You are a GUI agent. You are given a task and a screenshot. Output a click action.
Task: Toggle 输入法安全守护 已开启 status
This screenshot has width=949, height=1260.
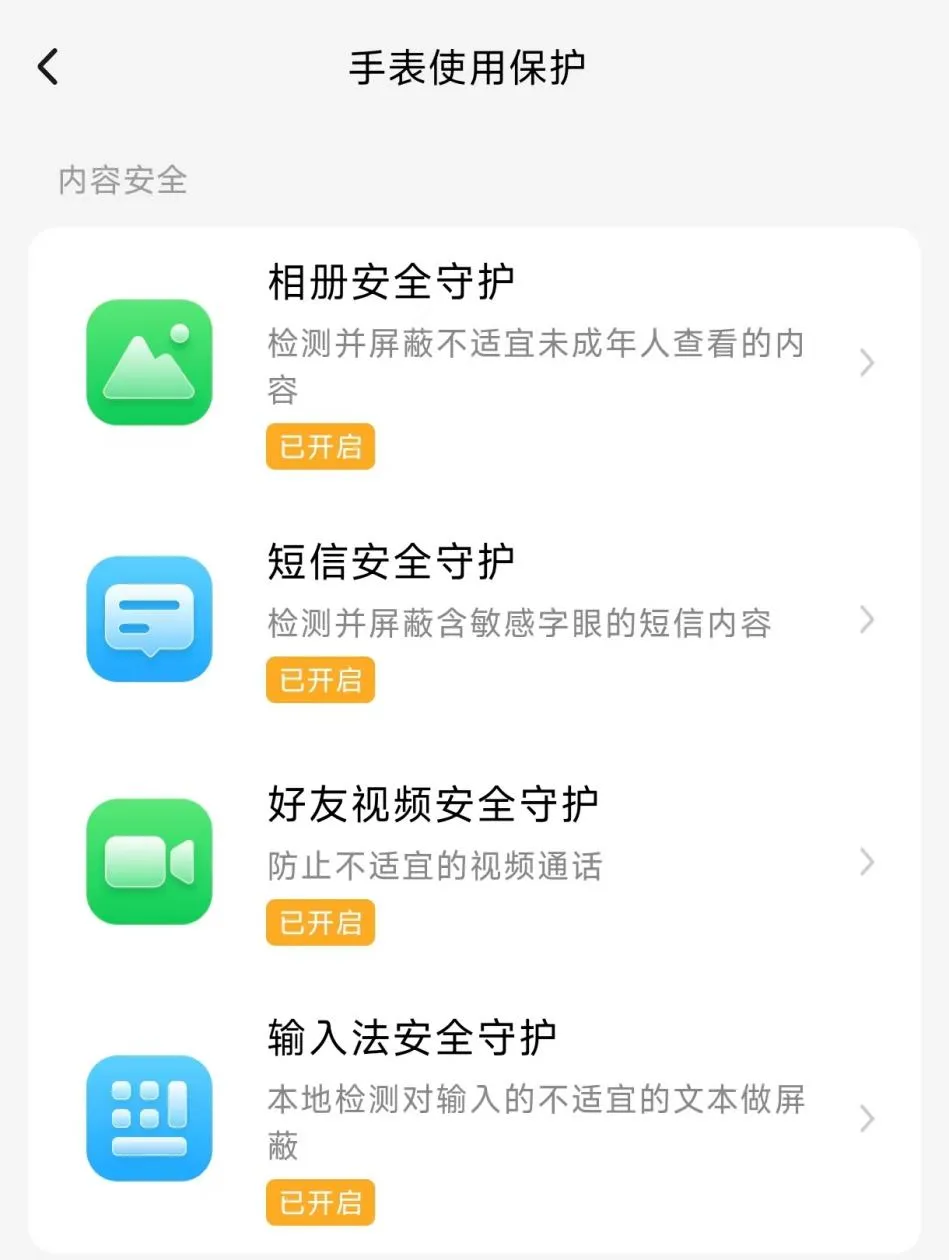pyautogui.click(x=319, y=1203)
